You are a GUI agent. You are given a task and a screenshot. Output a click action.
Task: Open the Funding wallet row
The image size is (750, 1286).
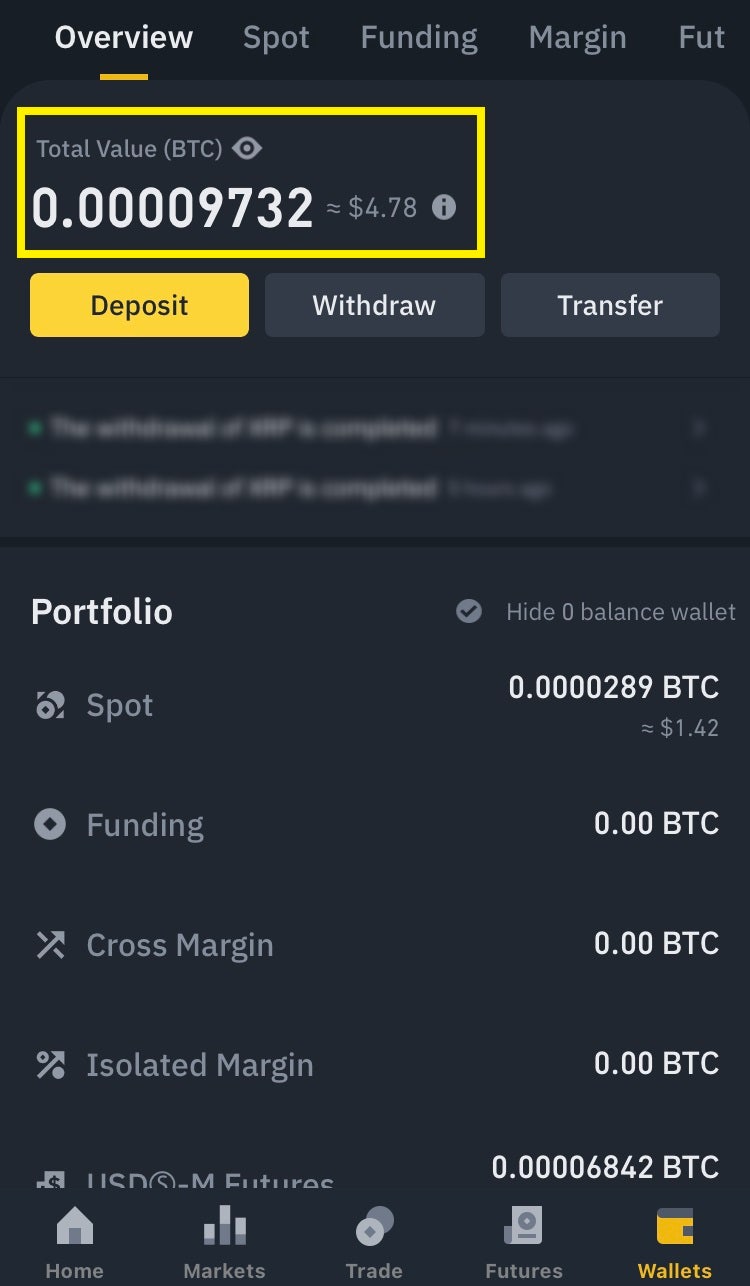(375, 824)
